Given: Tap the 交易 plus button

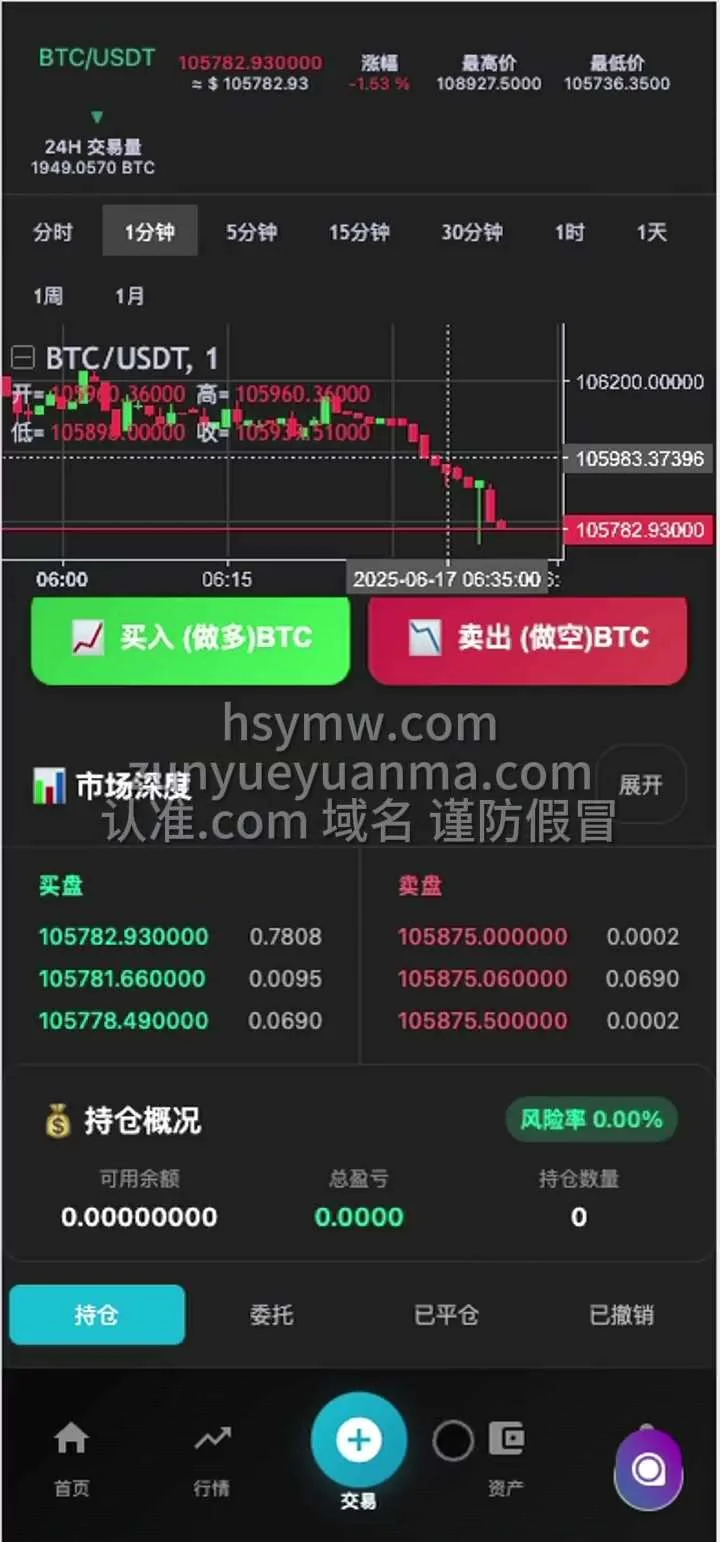Looking at the screenshot, I should point(358,1442).
